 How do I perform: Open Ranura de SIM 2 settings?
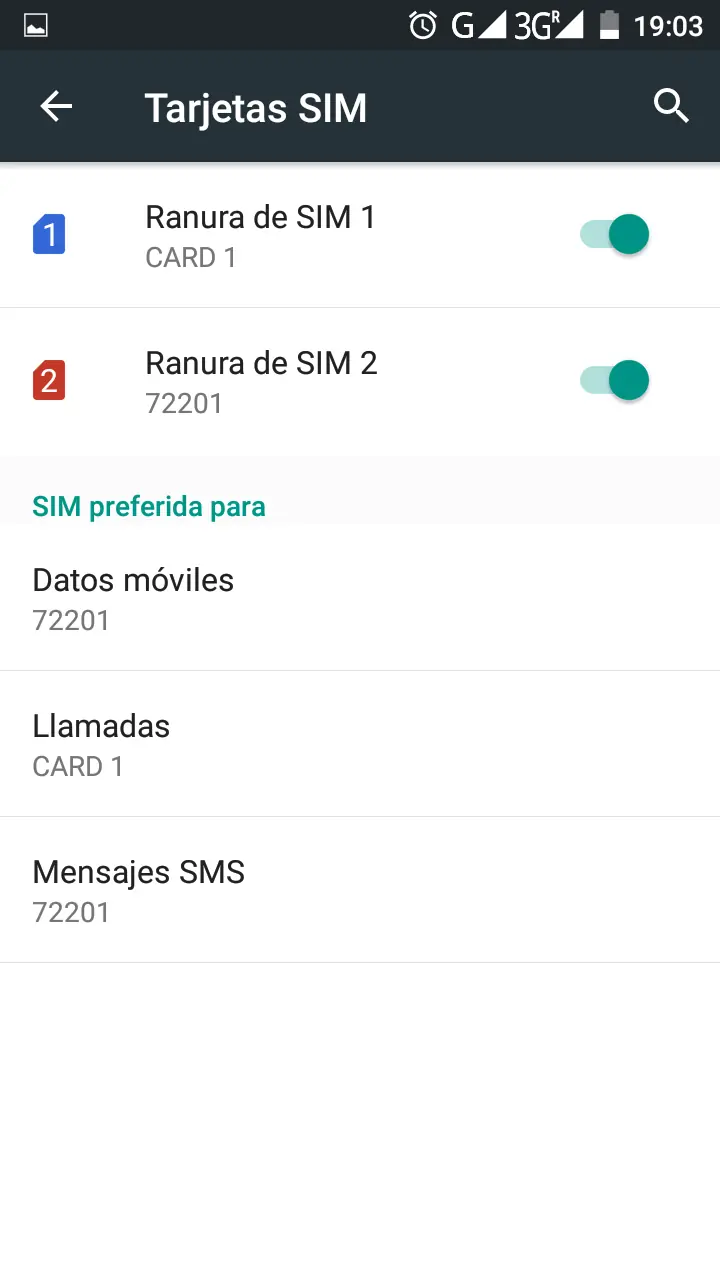260,382
